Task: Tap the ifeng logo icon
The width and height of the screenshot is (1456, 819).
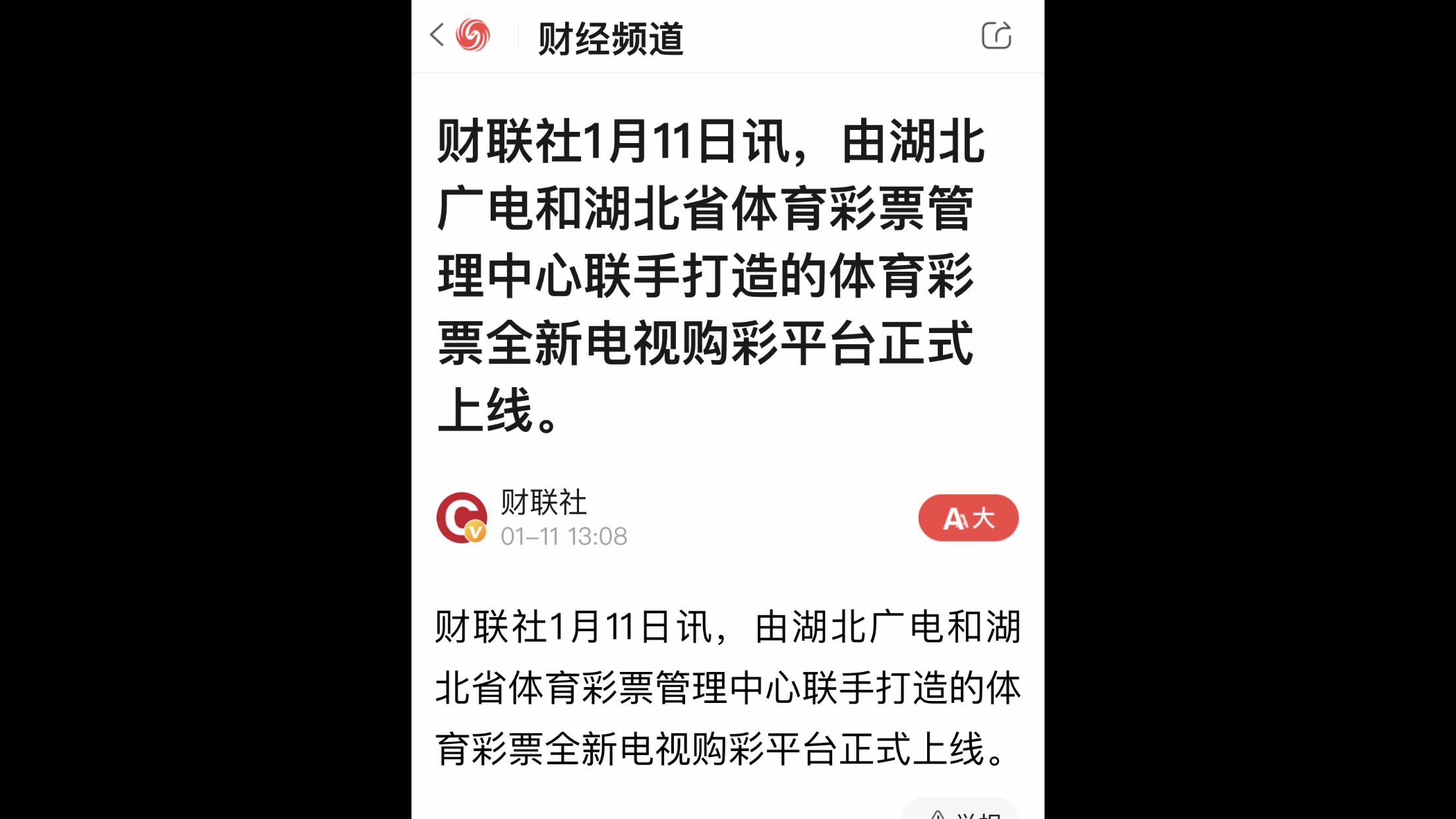Action: click(473, 35)
